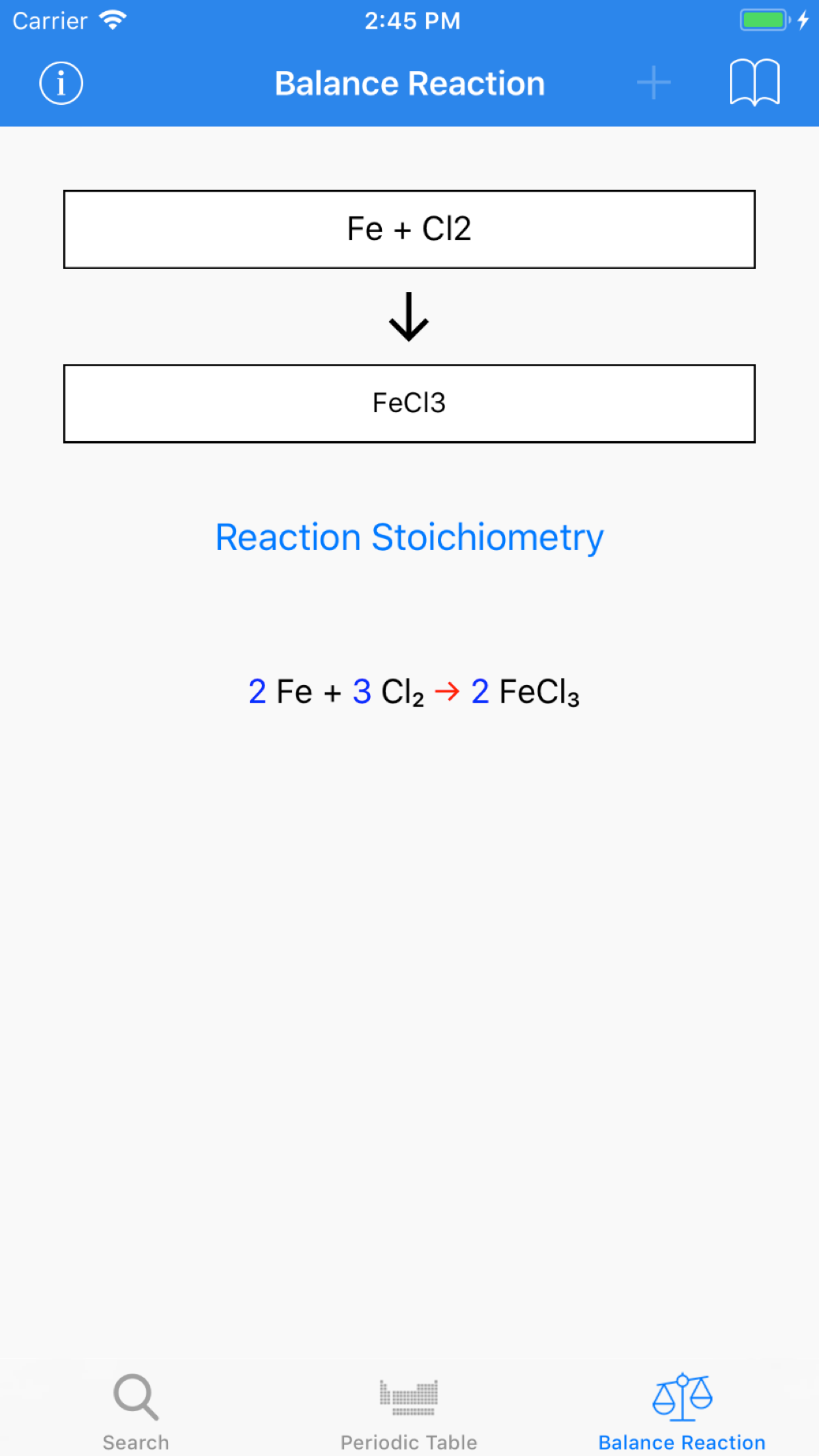819x1456 pixels.
Task: Tap the plus icon to add reaction
Action: (x=653, y=82)
